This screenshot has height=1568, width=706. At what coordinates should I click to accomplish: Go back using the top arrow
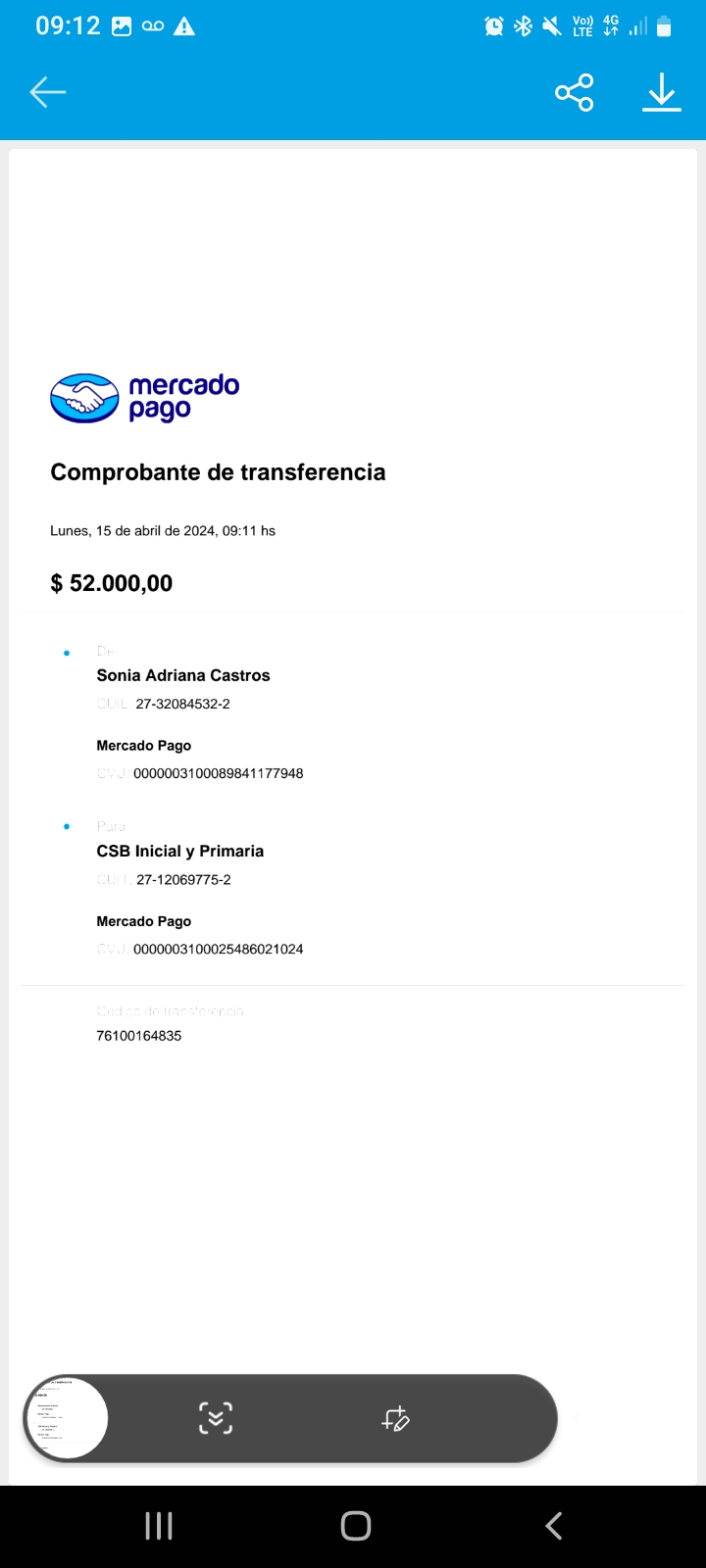pos(47,92)
